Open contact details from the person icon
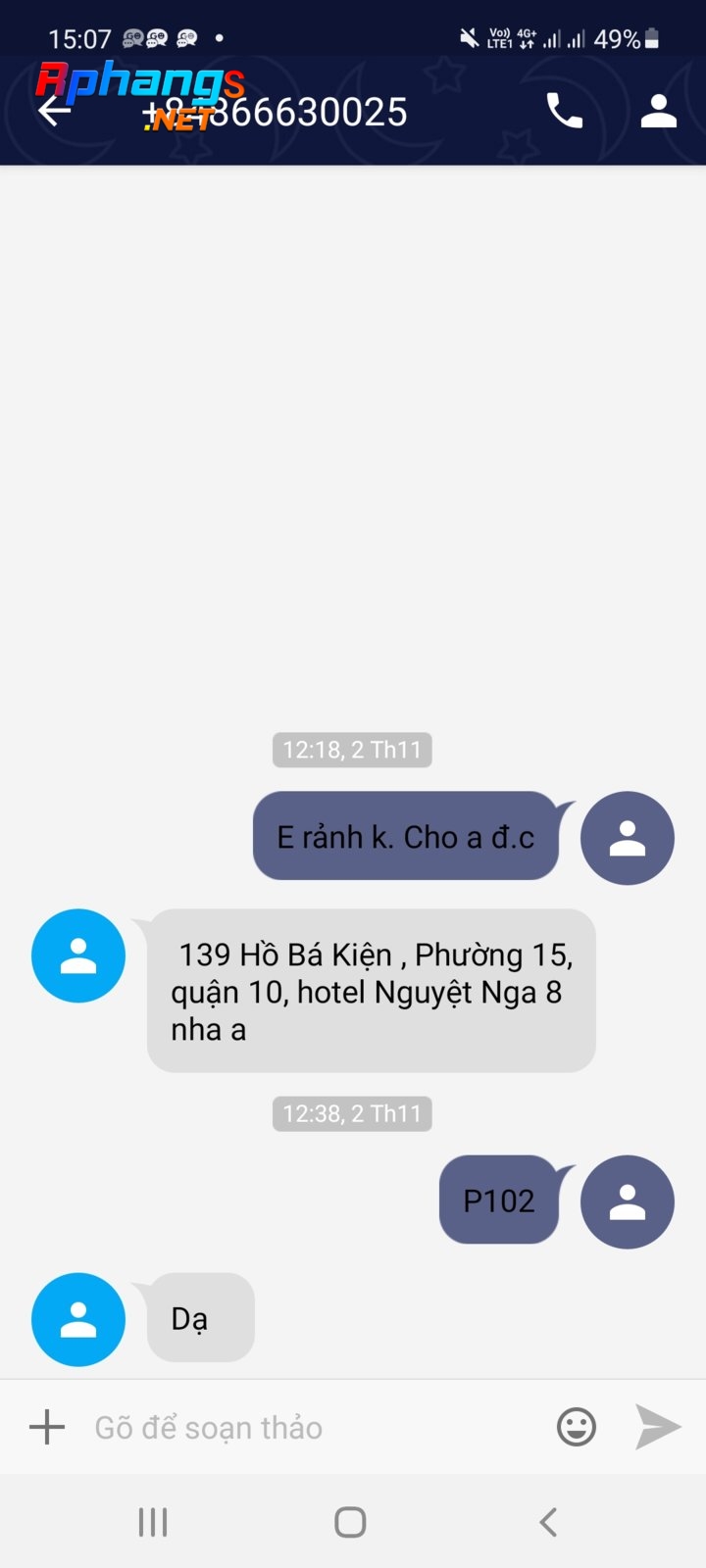The height and width of the screenshot is (1568, 706). pos(659,111)
